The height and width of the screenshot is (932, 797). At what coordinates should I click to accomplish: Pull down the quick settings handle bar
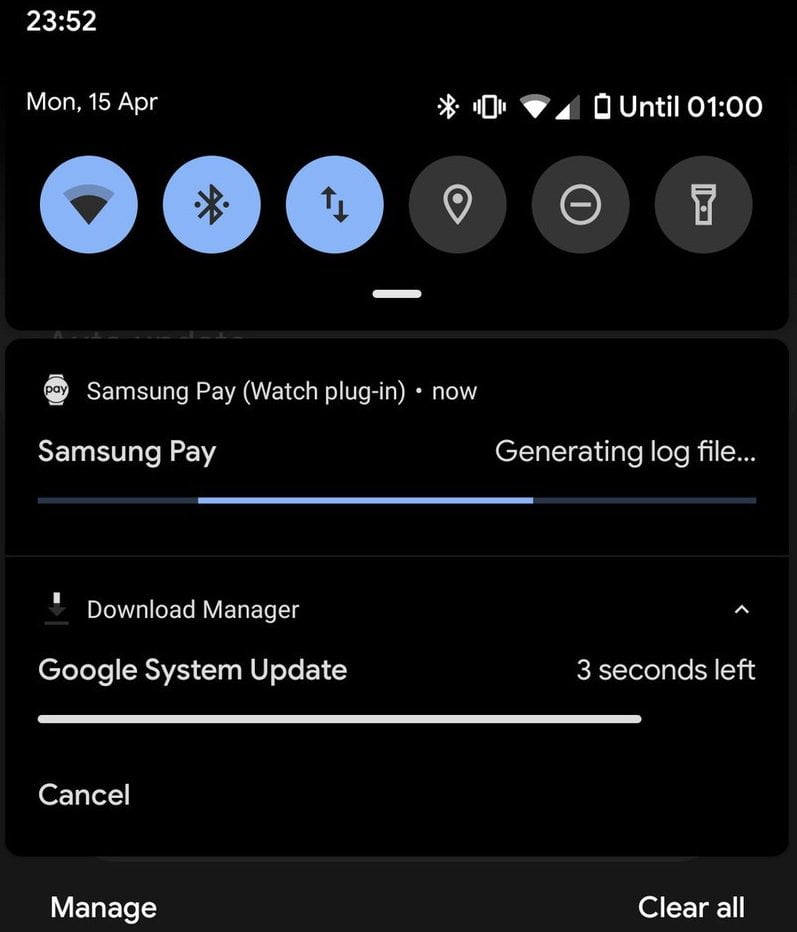[x=396, y=293]
